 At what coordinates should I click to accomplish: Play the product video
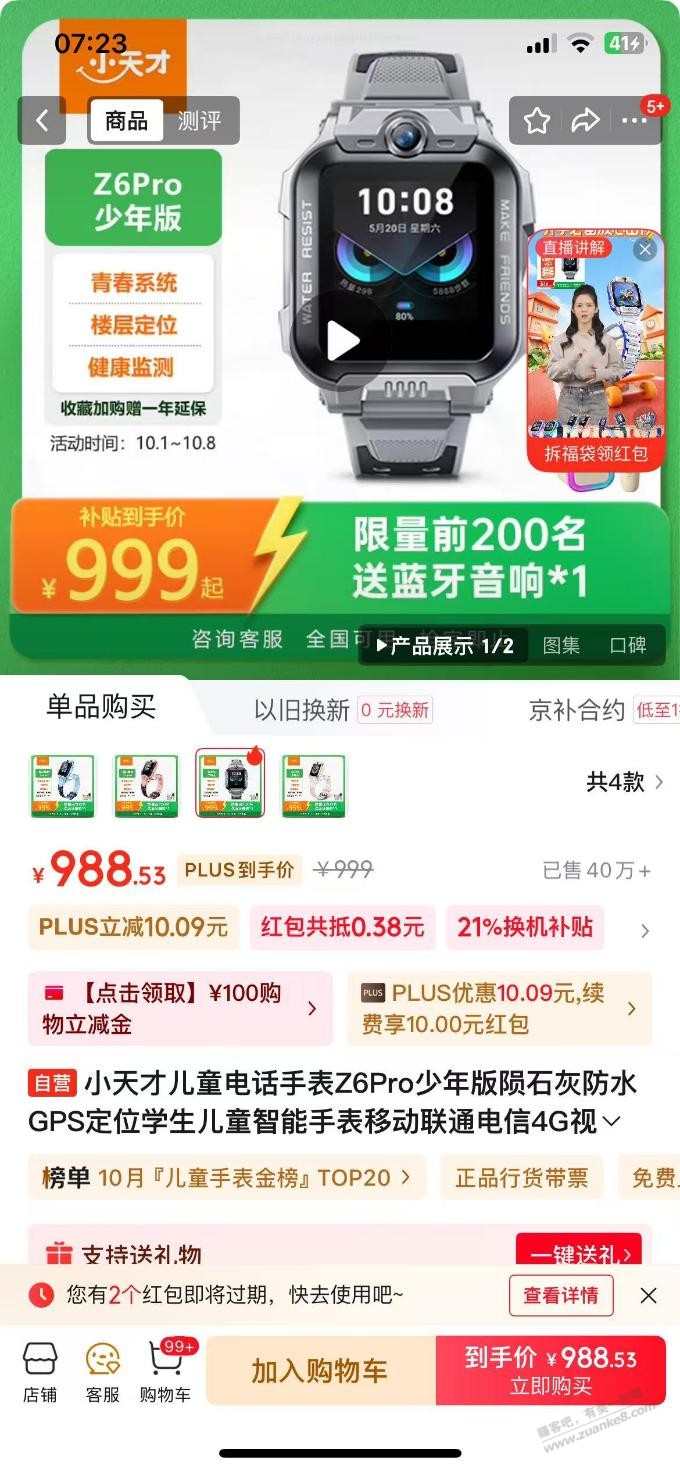coord(341,341)
